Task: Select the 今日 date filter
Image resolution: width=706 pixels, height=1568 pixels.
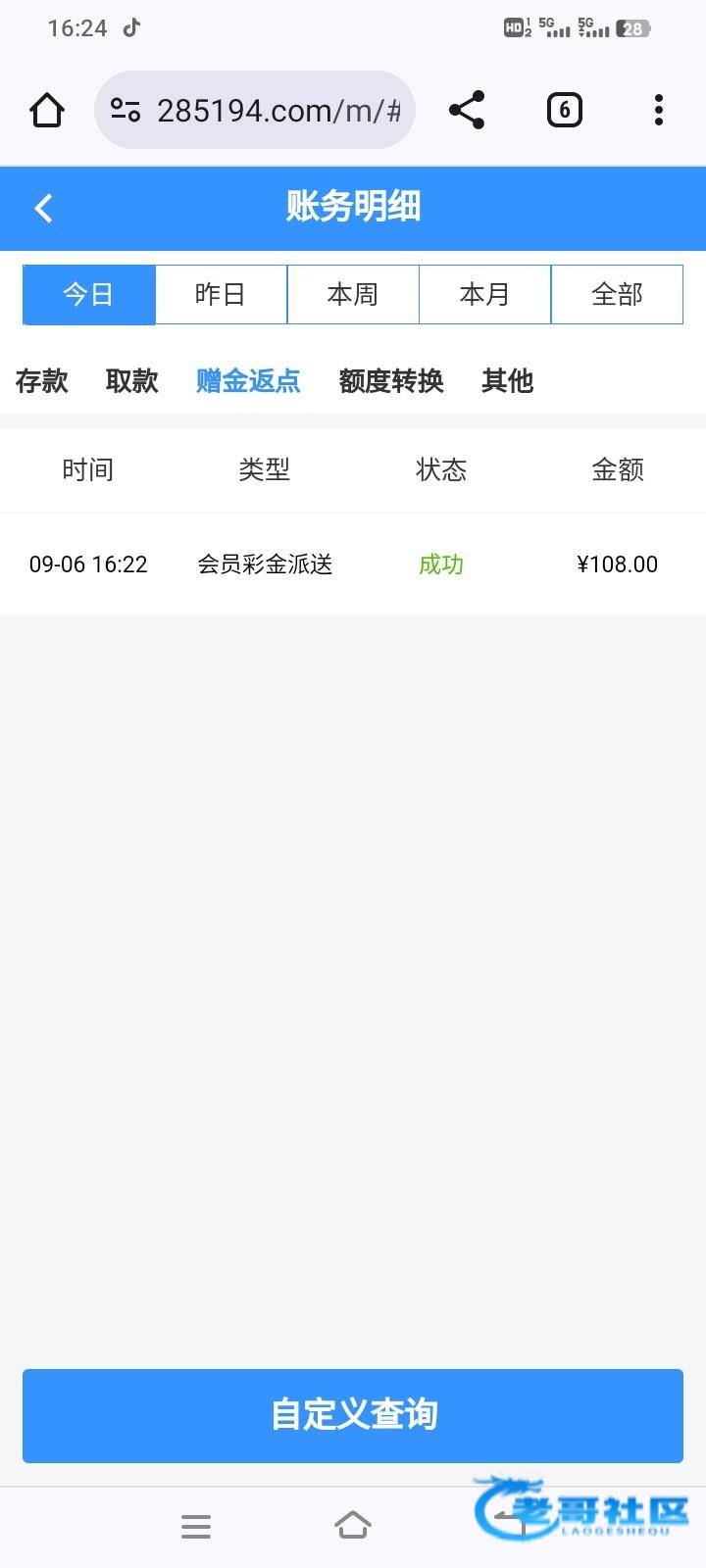Action: pos(89,294)
